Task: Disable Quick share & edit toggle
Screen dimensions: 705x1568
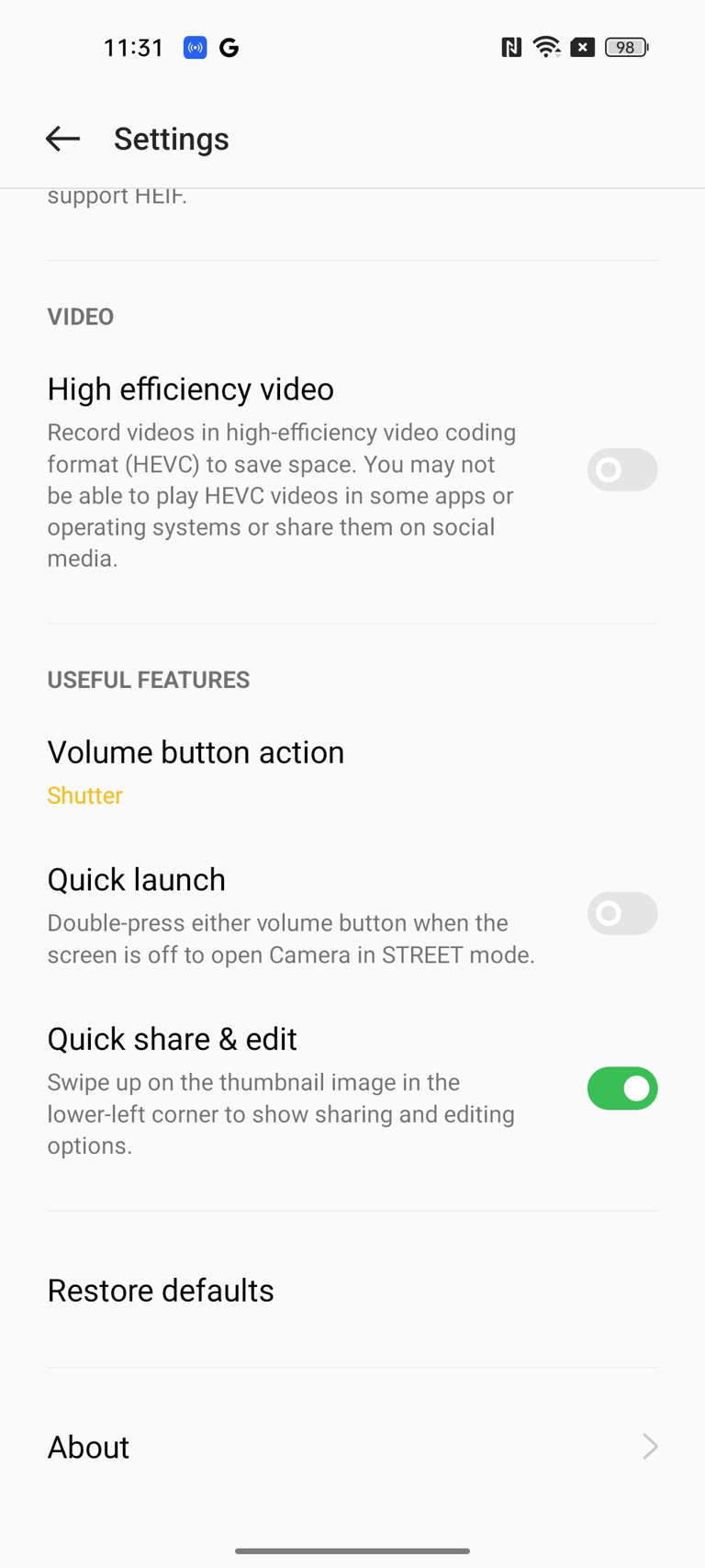Action: click(x=622, y=1089)
